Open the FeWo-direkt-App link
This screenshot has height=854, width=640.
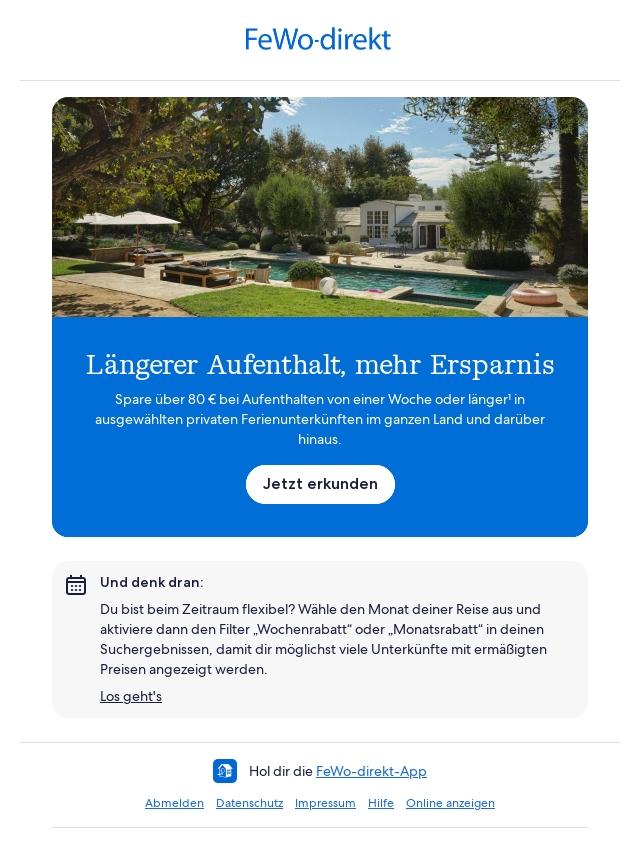(x=371, y=771)
